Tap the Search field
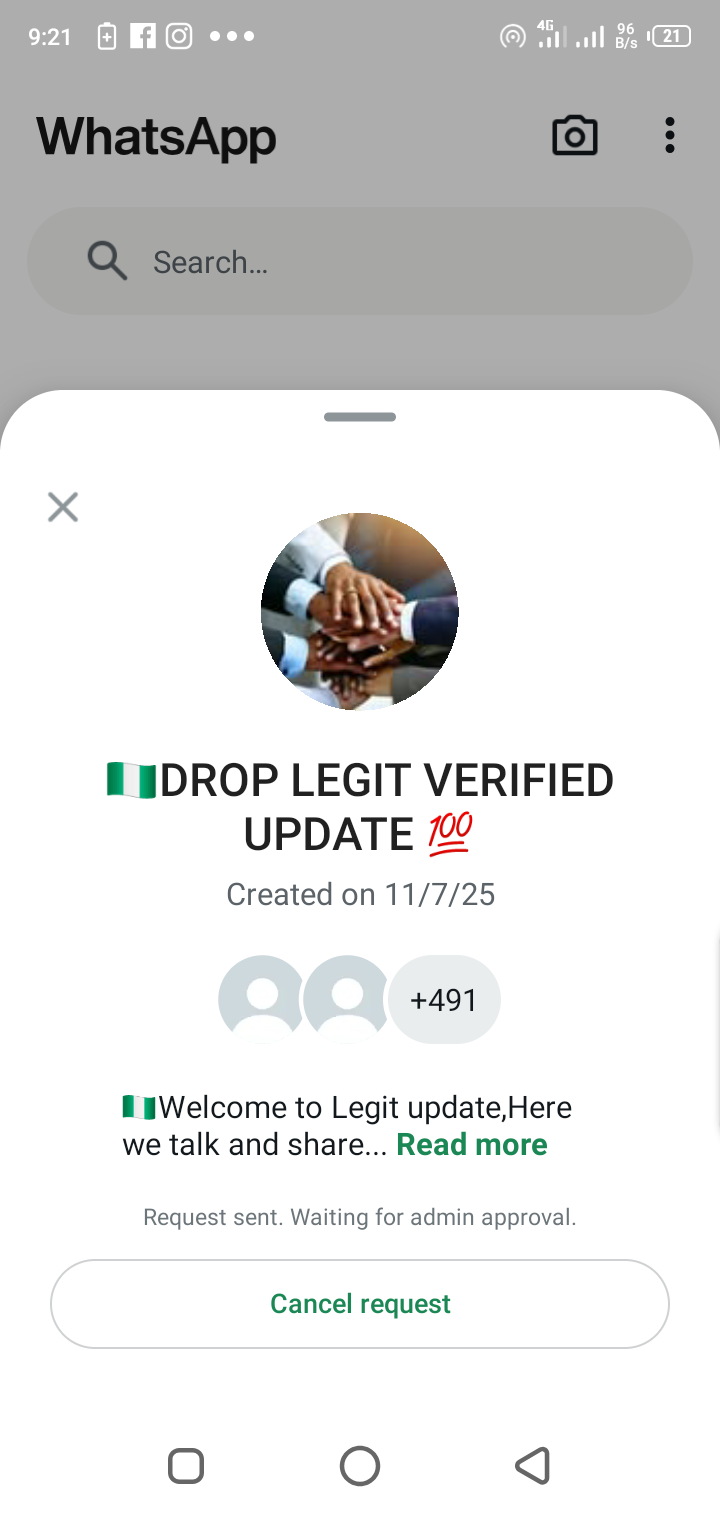Screen dimensions: 720x1520 pyautogui.click(x=360, y=262)
